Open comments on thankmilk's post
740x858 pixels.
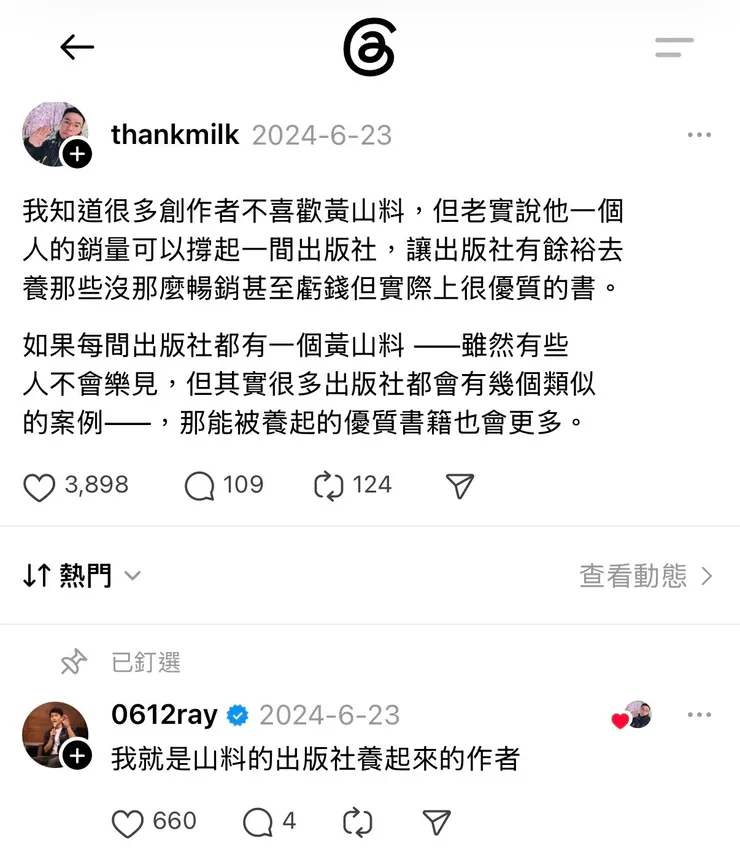click(x=199, y=486)
